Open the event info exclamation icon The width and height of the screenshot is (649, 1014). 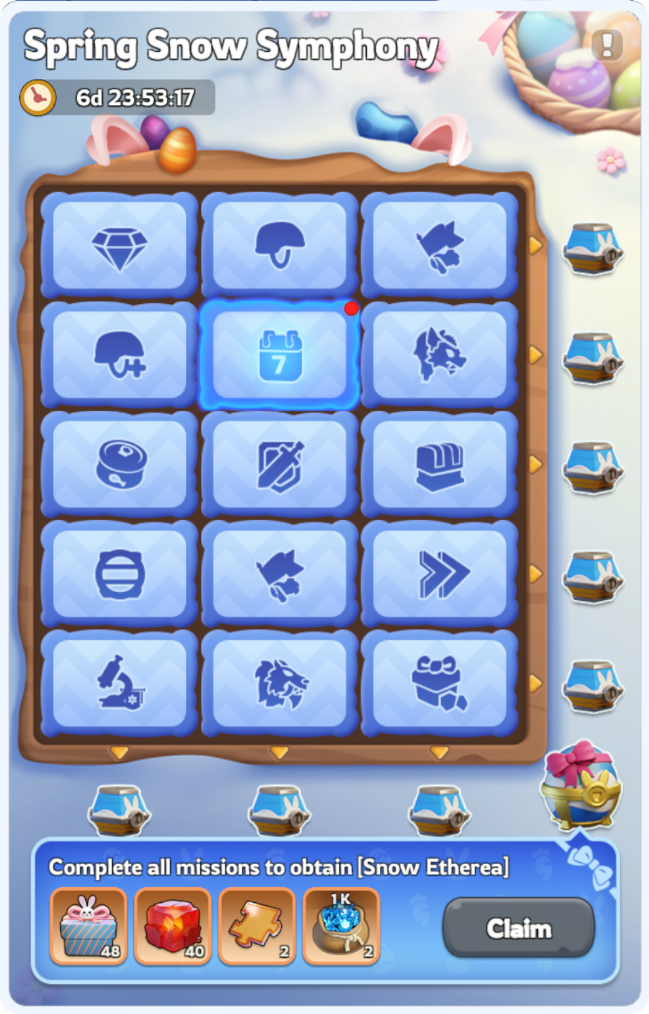[x=607, y=44]
